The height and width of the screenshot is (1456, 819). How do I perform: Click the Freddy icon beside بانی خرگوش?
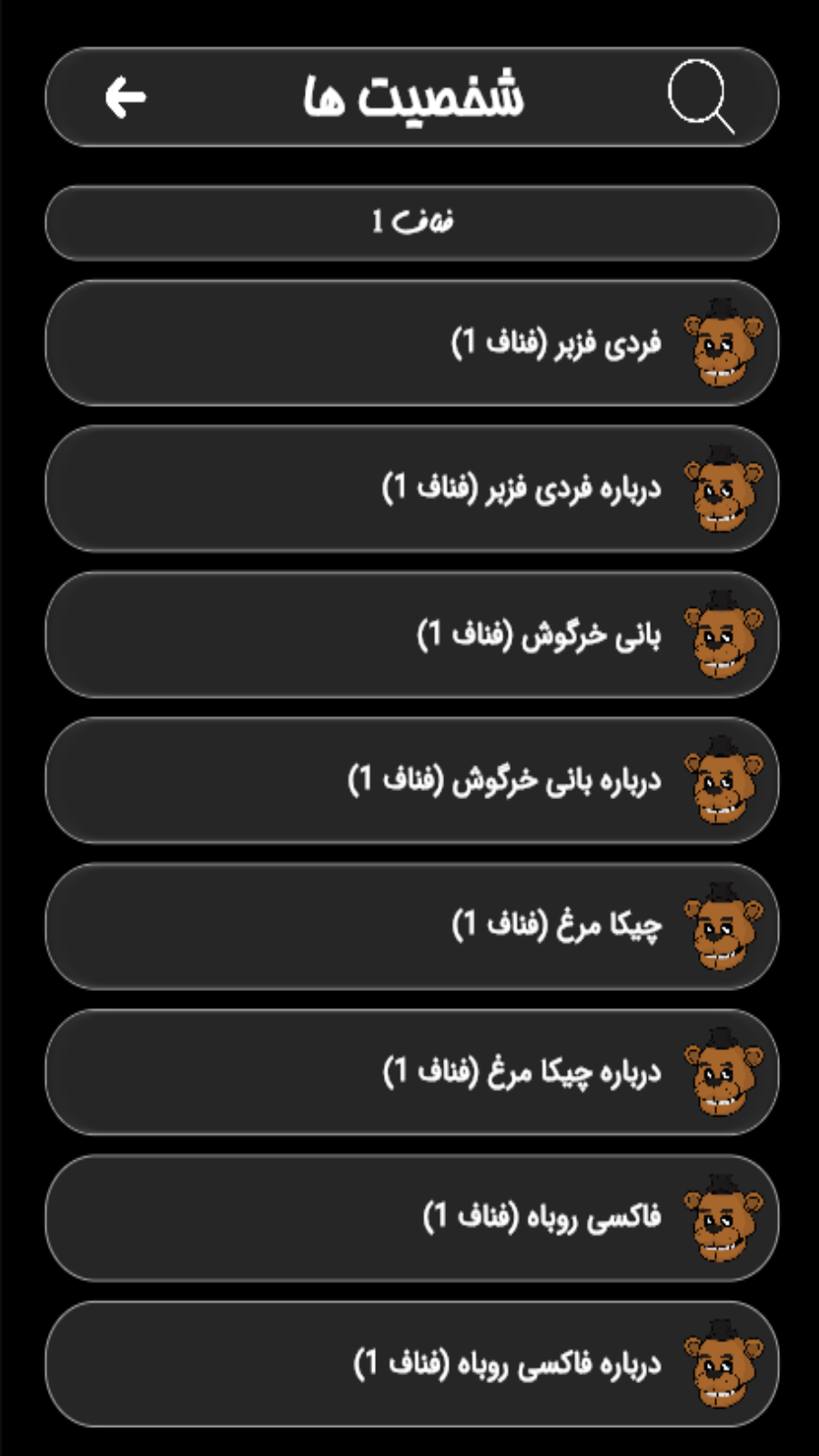click(x=722, y=637)
